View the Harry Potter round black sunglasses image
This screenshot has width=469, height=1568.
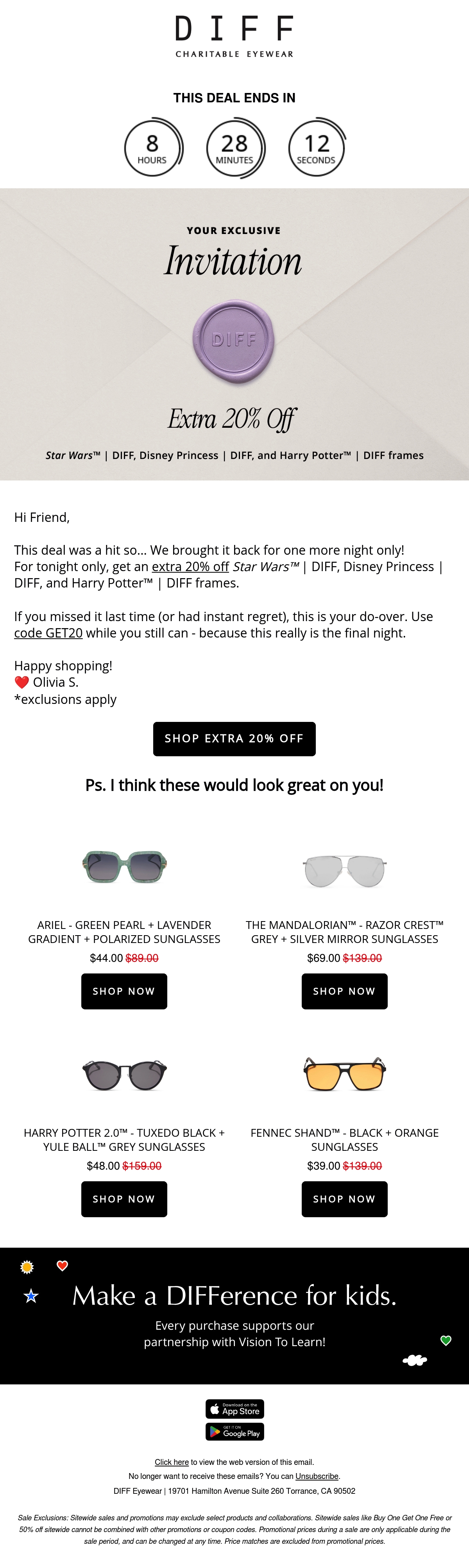(x=124, y=1074)
